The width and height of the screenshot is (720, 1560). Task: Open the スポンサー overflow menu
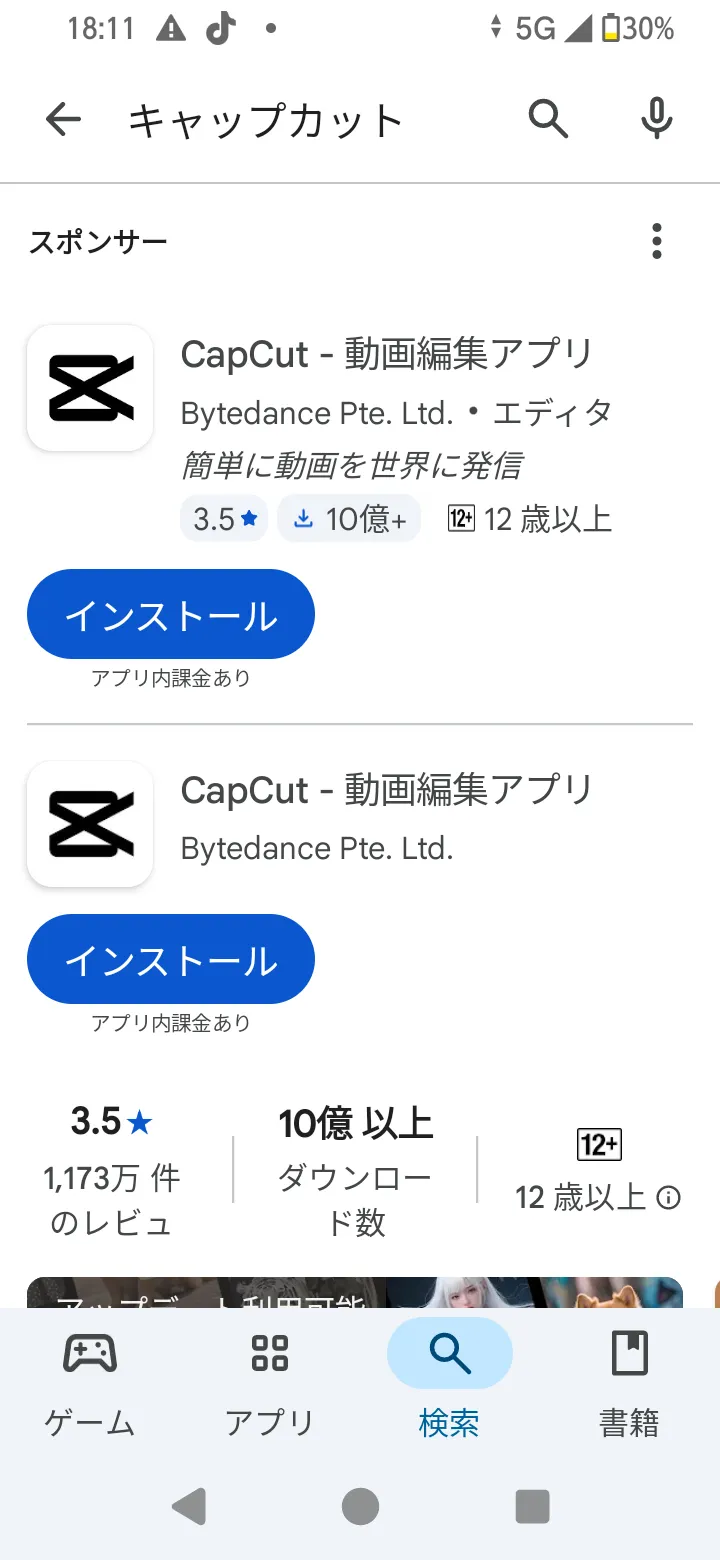point(656,242)
